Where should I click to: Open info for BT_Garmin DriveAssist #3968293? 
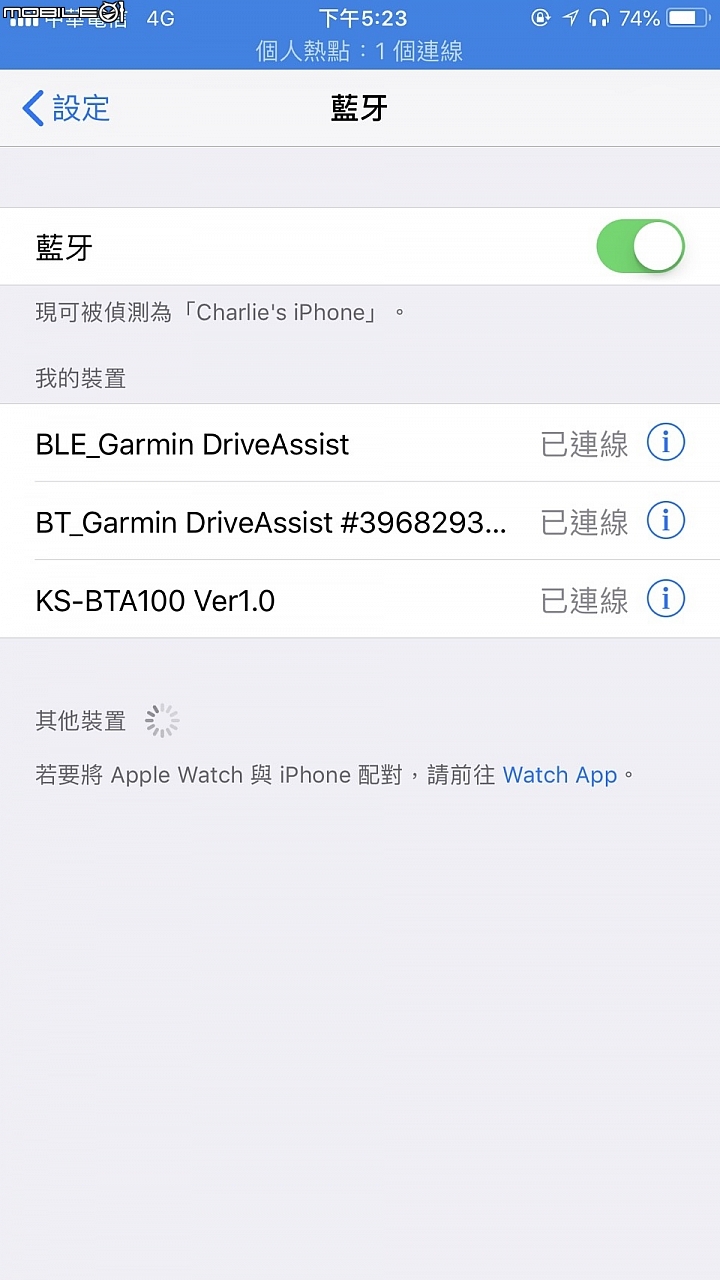point(666,520)
